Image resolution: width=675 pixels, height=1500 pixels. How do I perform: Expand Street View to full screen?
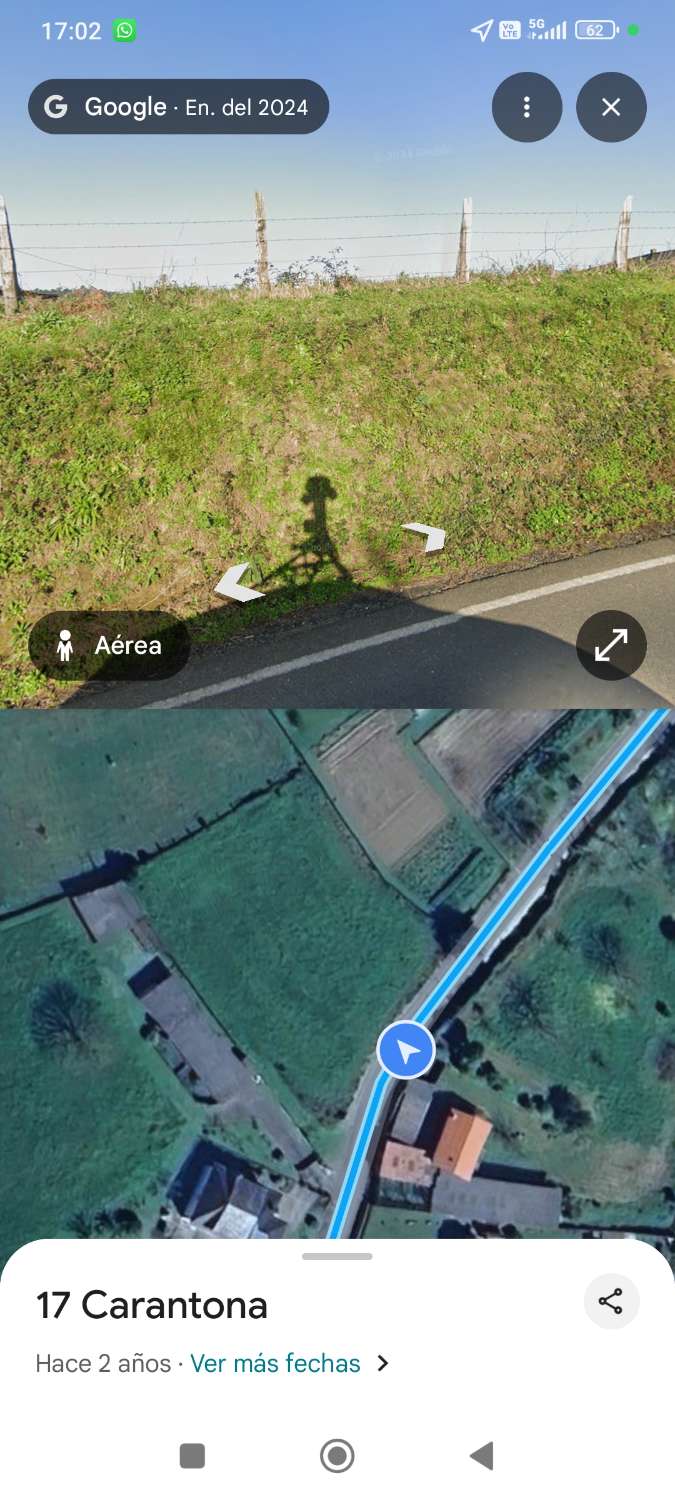click(x=611, y=646)
